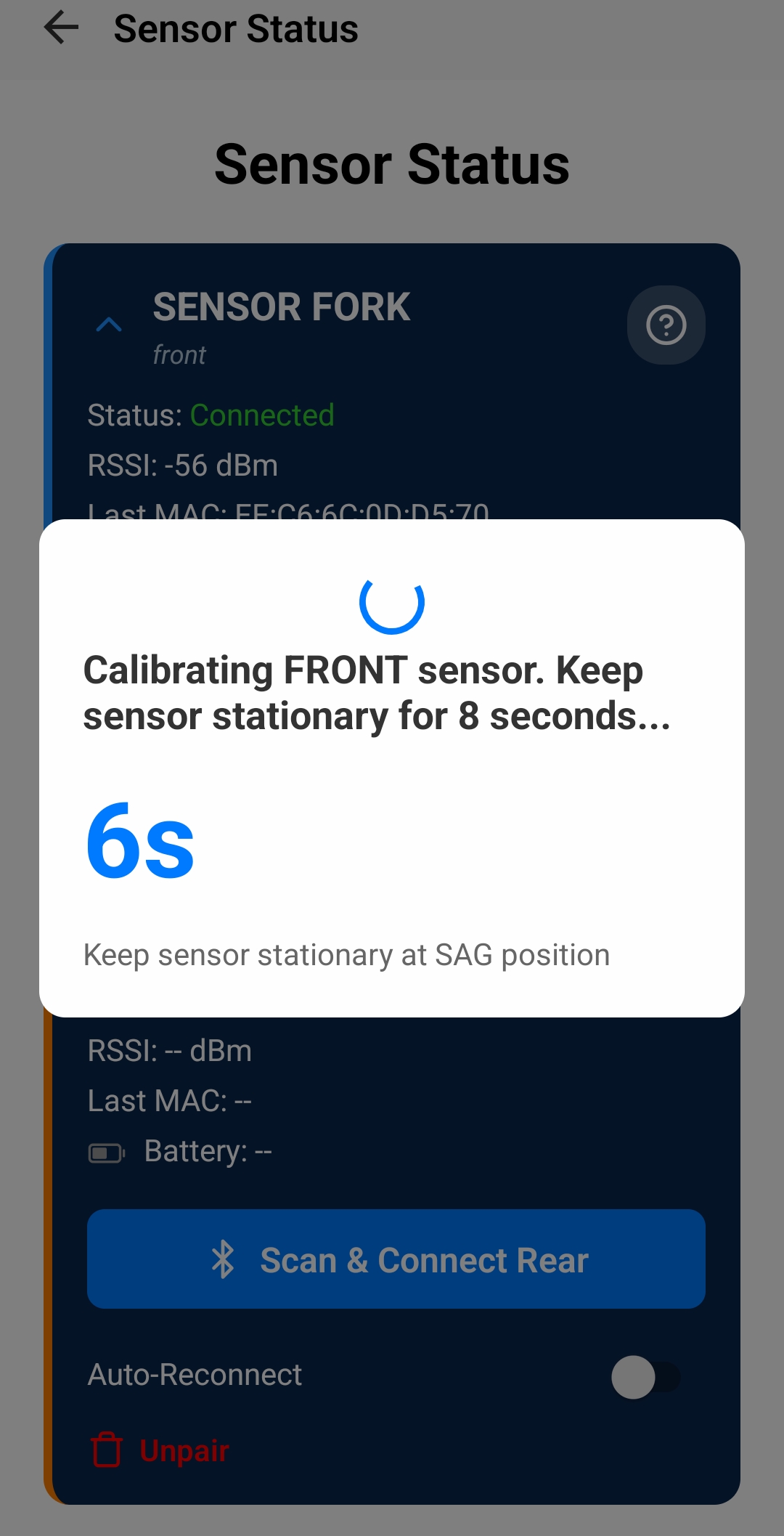This screenshot has width=784, height=1536.
Task: Click the back arrow to leave Sensor Status
Action: pyautogui.click(x=61, y=28)
